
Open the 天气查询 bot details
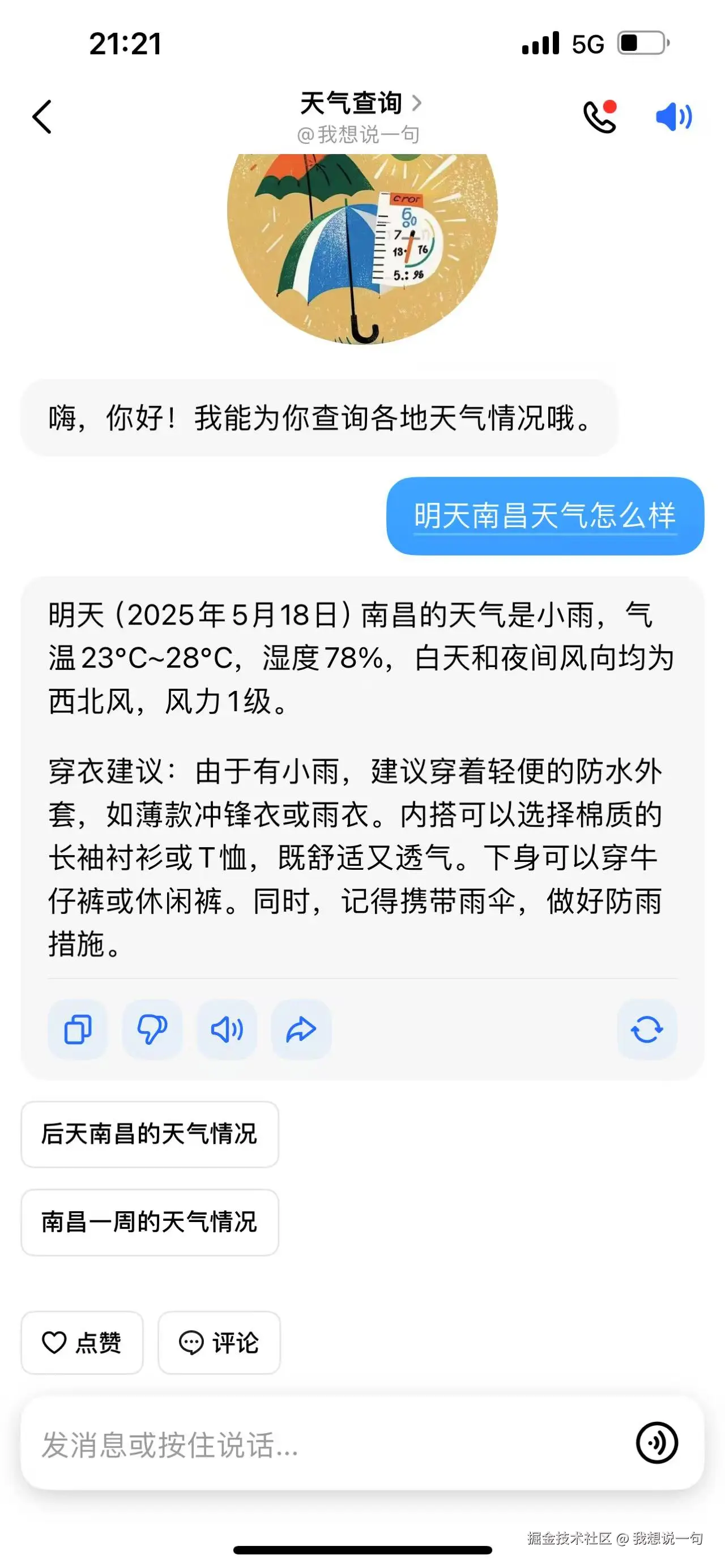click(360, 104)
